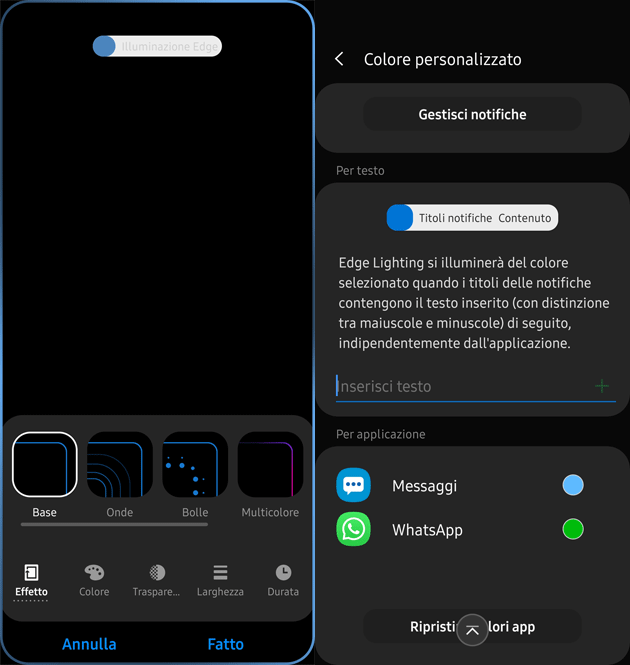Change the WhatsApp color swatch
The image size is (630, 665).
tap(573, 529)
